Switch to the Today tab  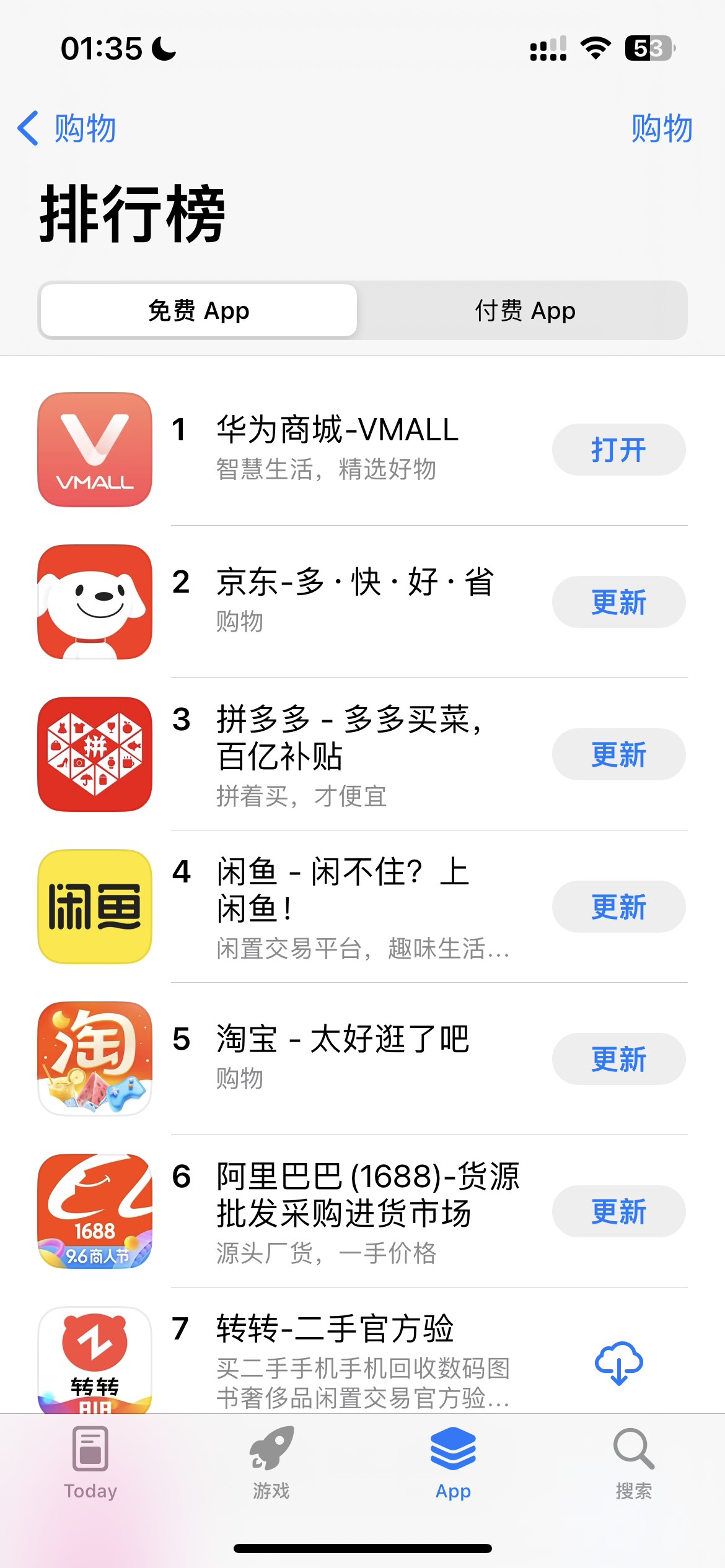point(90,1463)
